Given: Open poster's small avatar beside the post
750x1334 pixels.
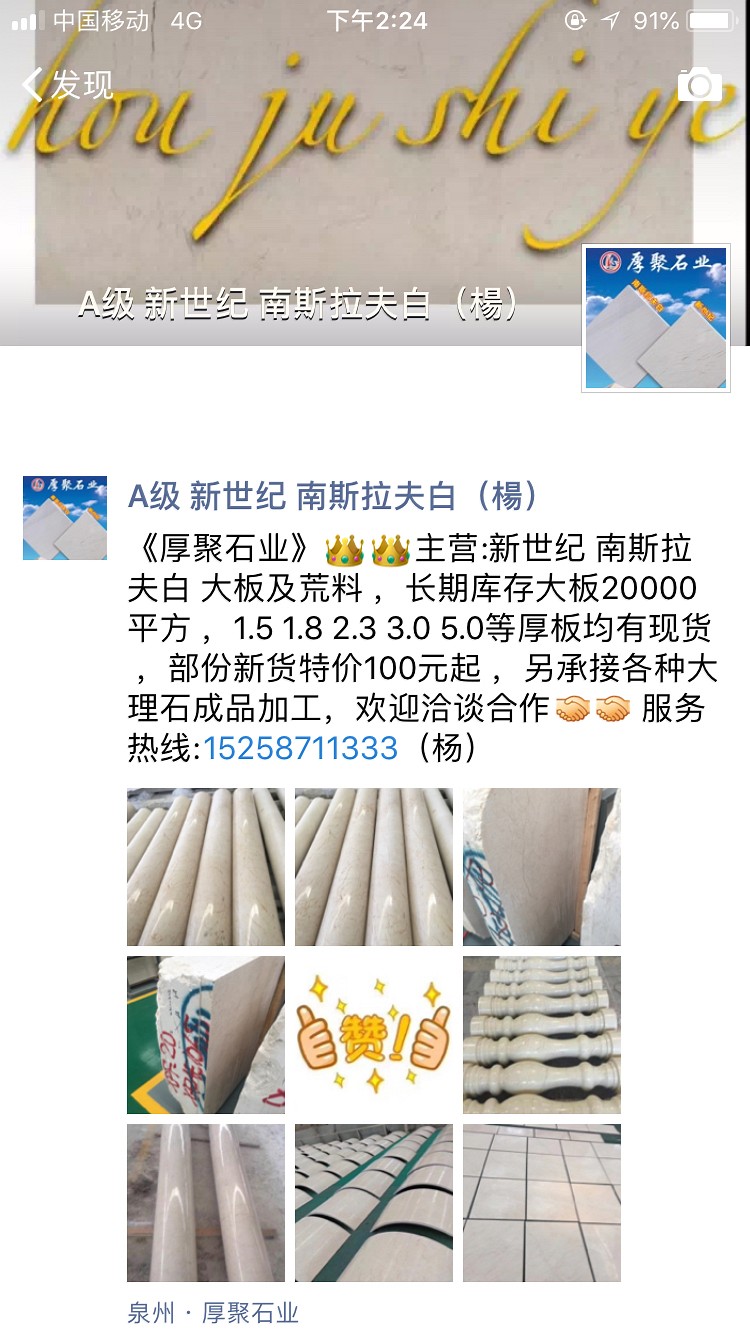Looking at the screenshot, I should coord(65,517).
